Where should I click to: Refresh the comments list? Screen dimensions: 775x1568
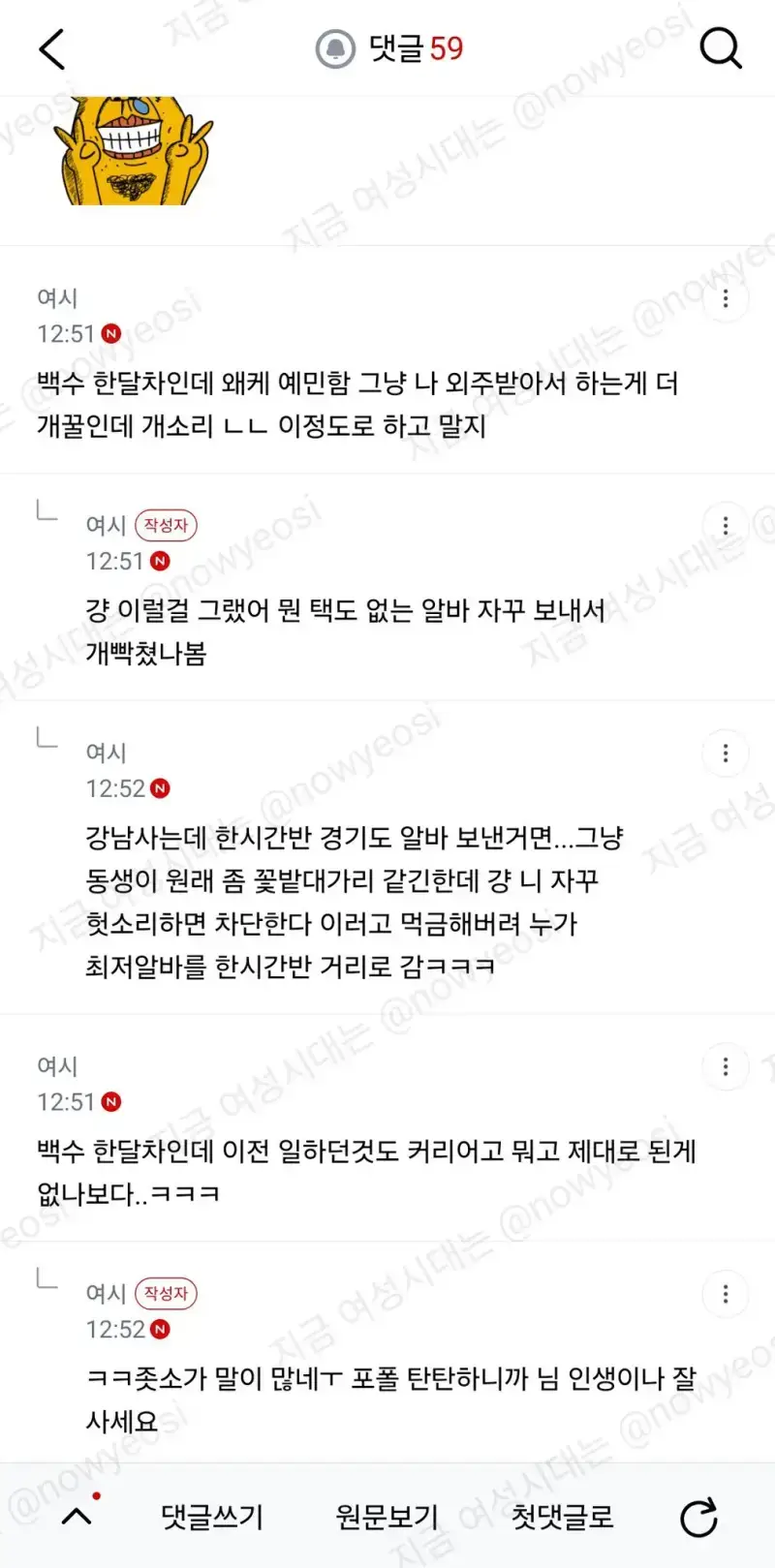(x=698, y=1518)
